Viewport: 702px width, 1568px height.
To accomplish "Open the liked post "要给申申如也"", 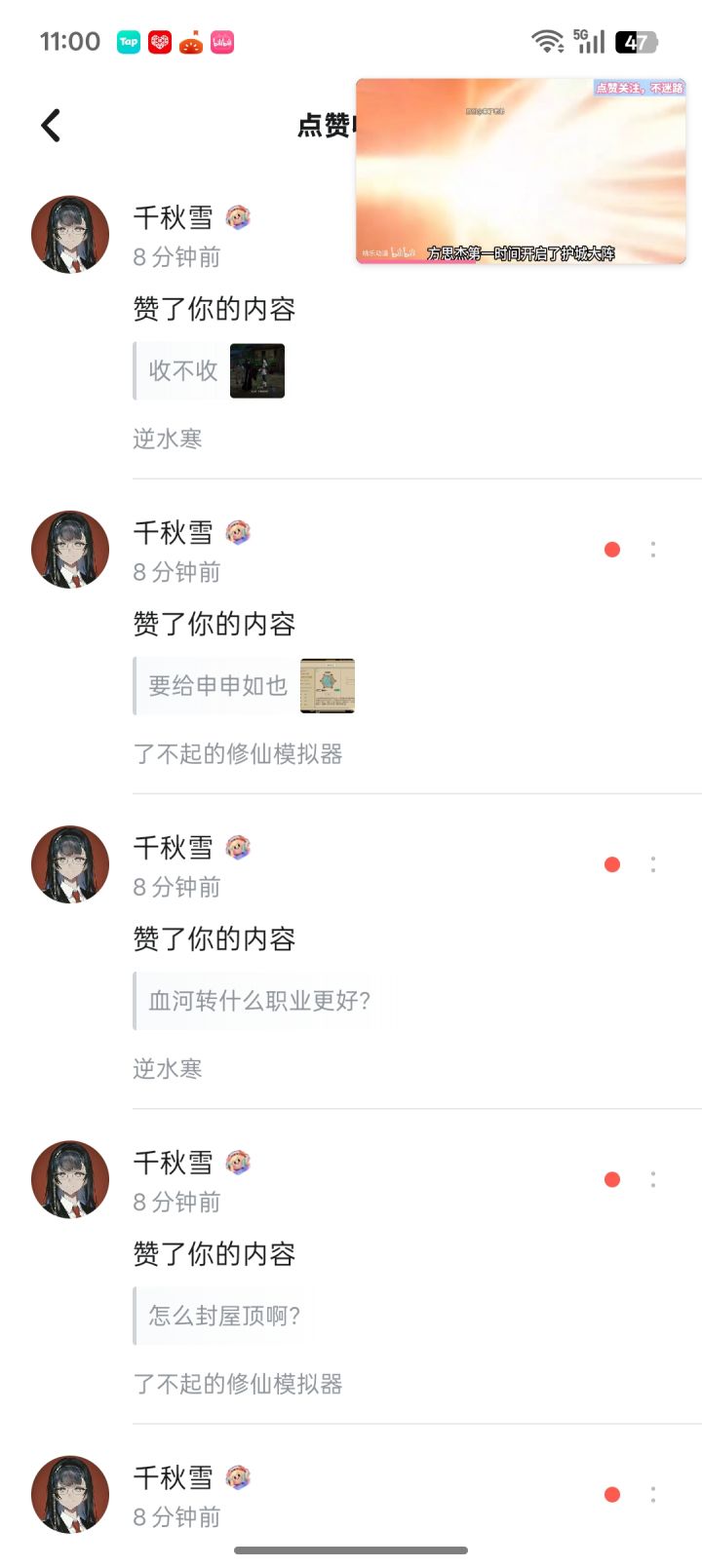I will (245, 685).
